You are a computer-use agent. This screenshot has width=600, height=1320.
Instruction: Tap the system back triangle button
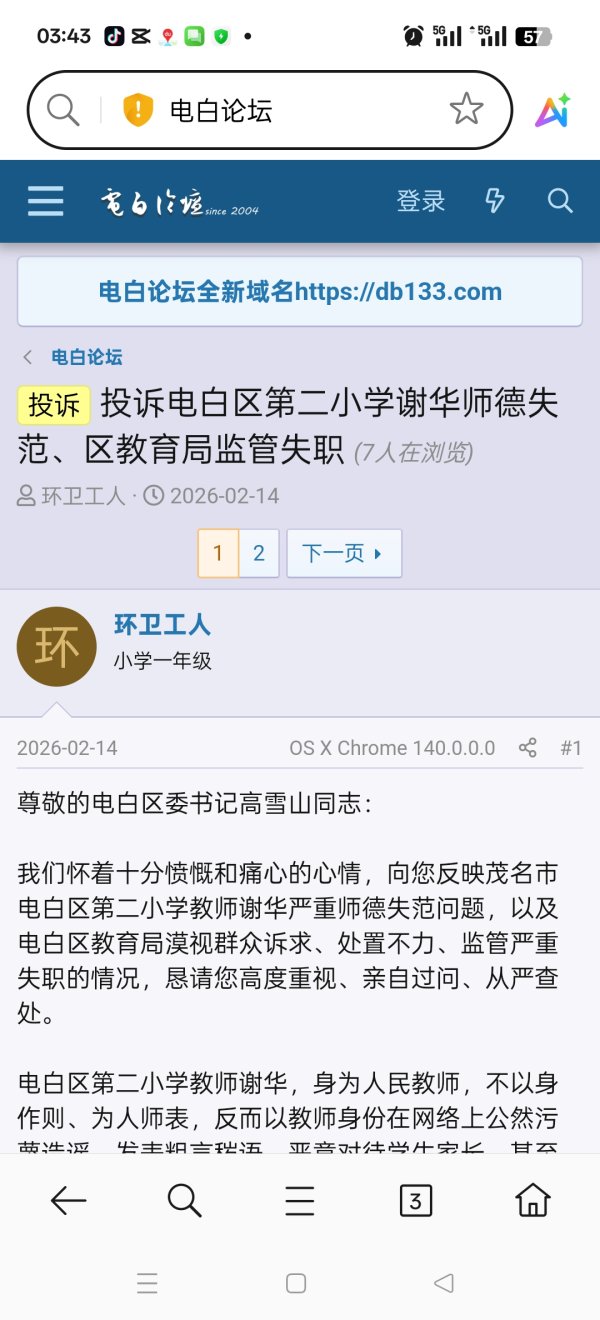pos(444,1283)
